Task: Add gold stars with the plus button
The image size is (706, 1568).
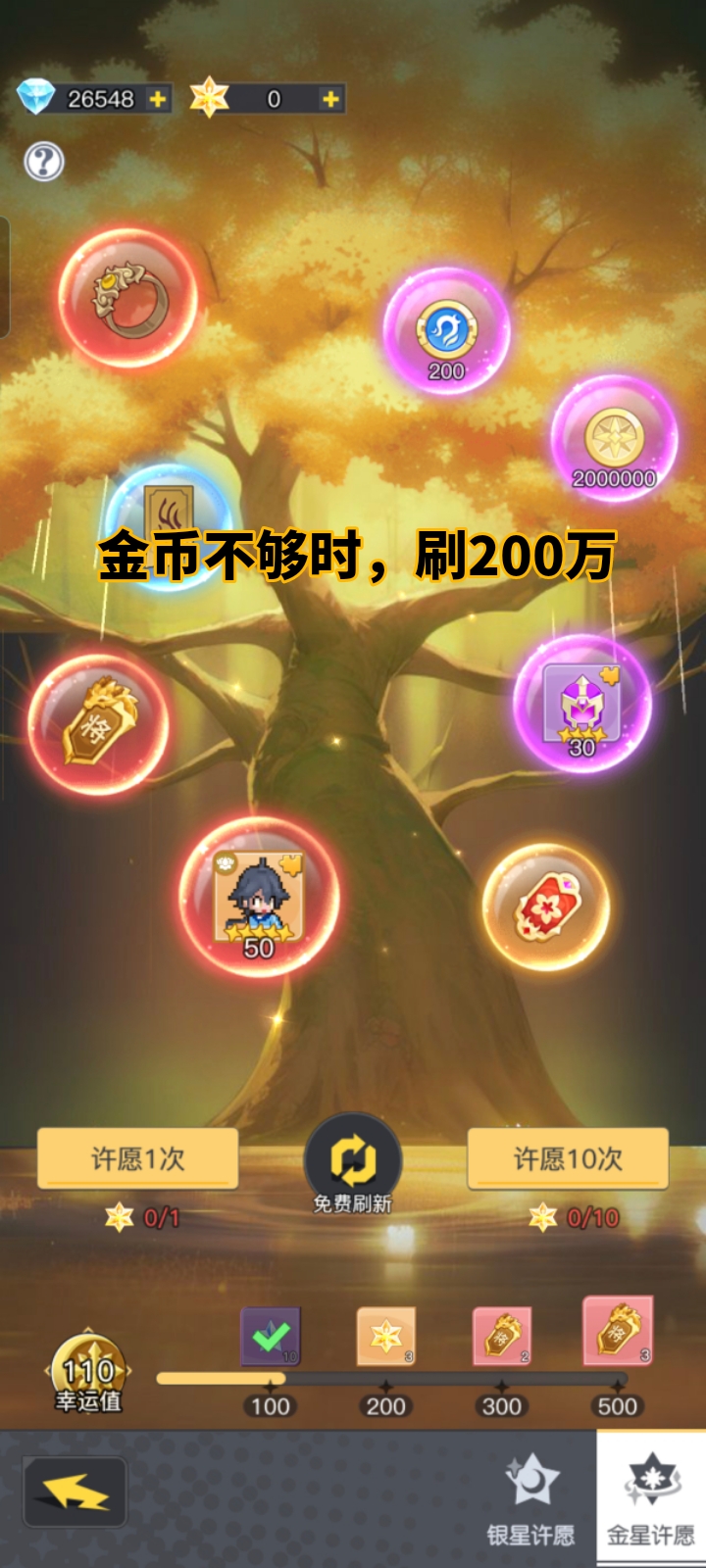Action: tap(331, 99)
